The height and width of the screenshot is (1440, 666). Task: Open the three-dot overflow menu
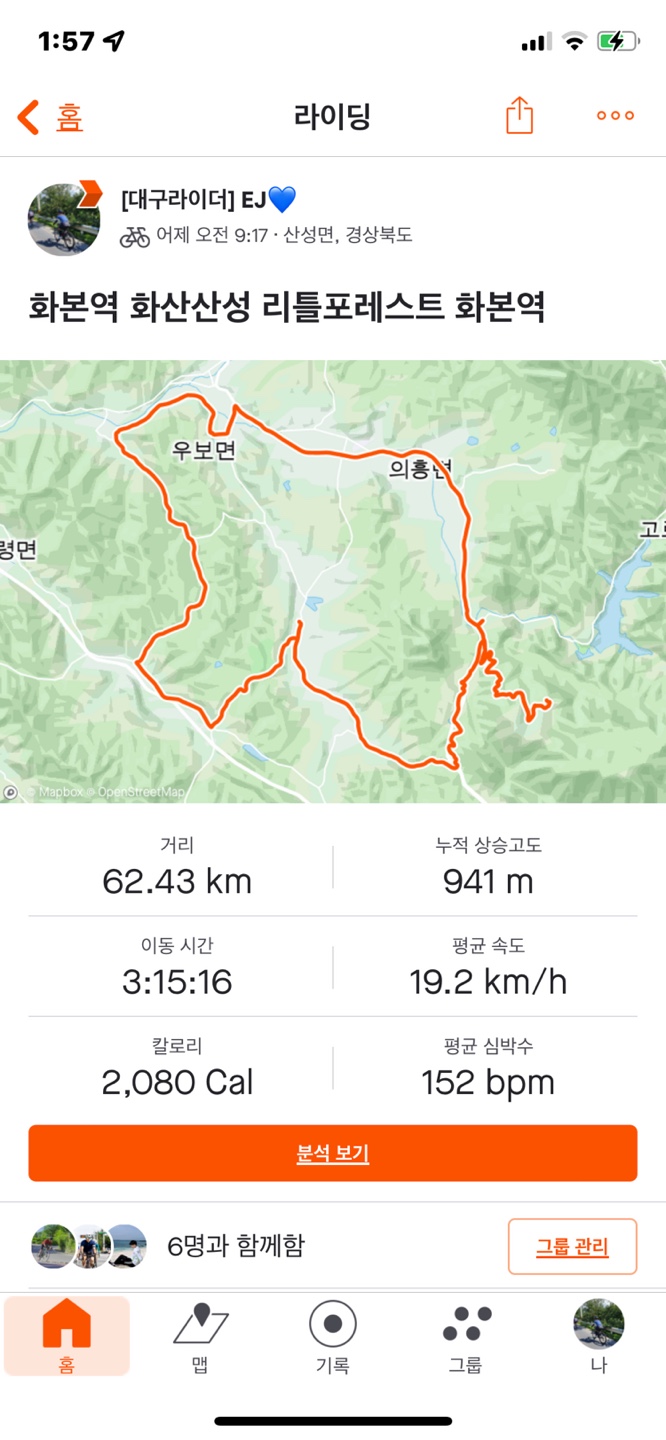coord(615,115)
